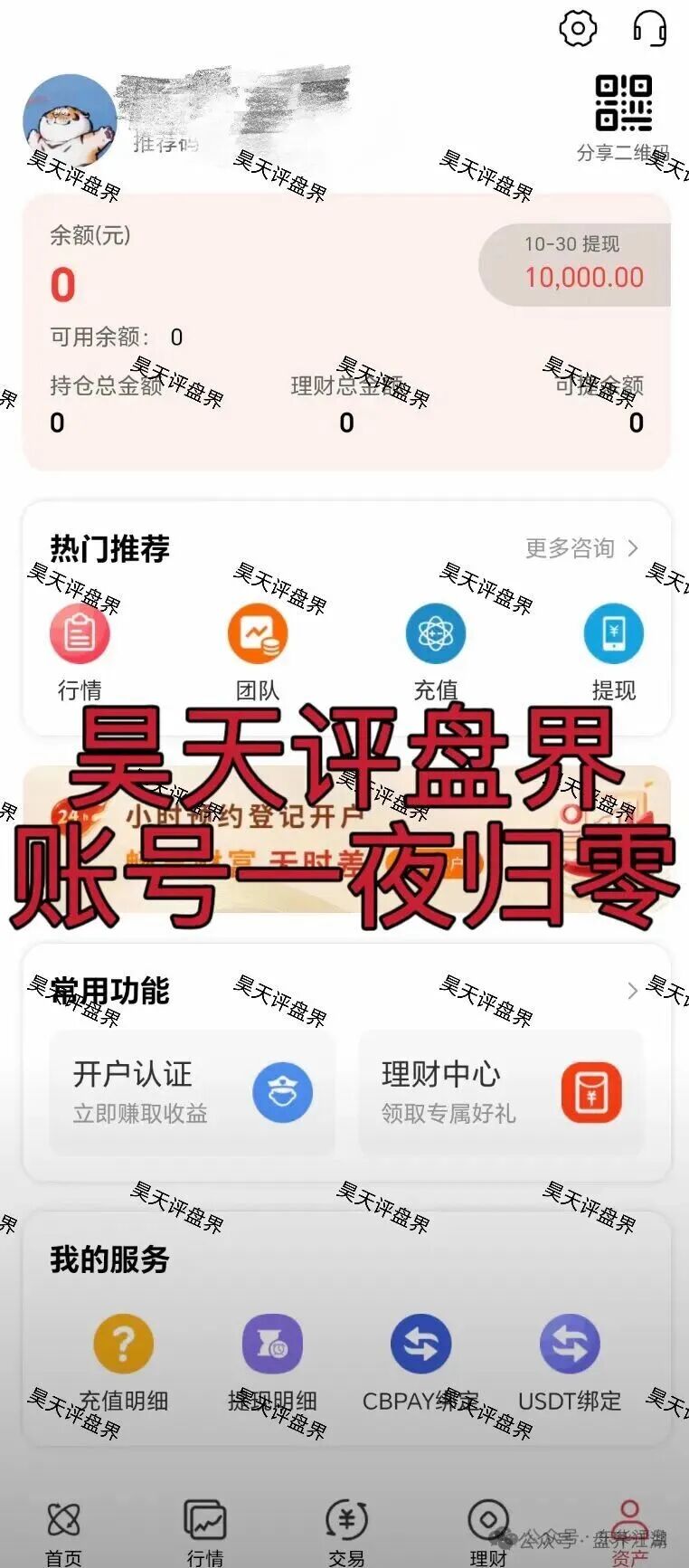Open USDT binding
Screen dimensions: 689x1568
click(x=570, y=1363)
